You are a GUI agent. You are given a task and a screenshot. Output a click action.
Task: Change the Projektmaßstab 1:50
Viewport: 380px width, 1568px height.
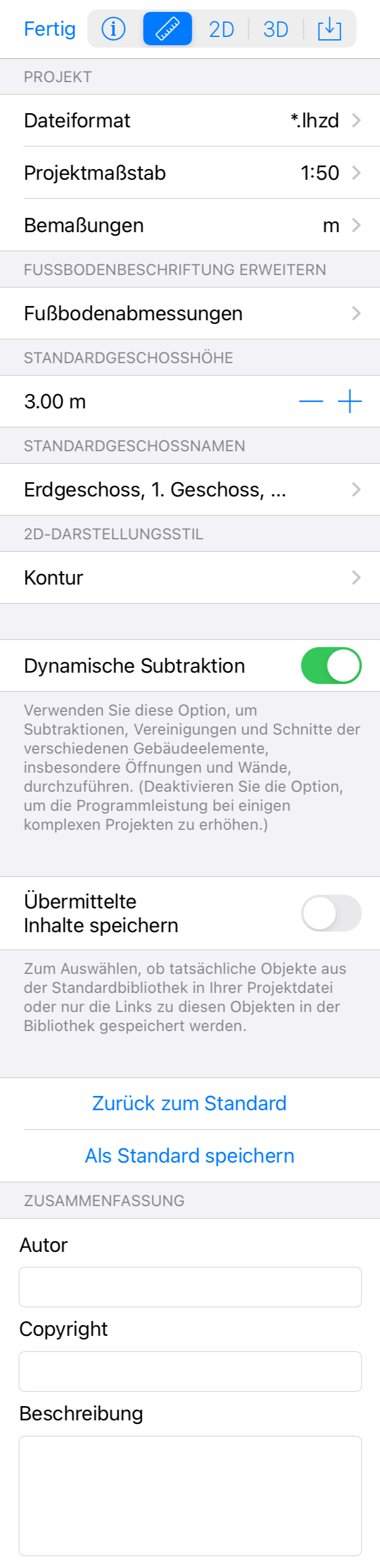(x=190, y=173)
